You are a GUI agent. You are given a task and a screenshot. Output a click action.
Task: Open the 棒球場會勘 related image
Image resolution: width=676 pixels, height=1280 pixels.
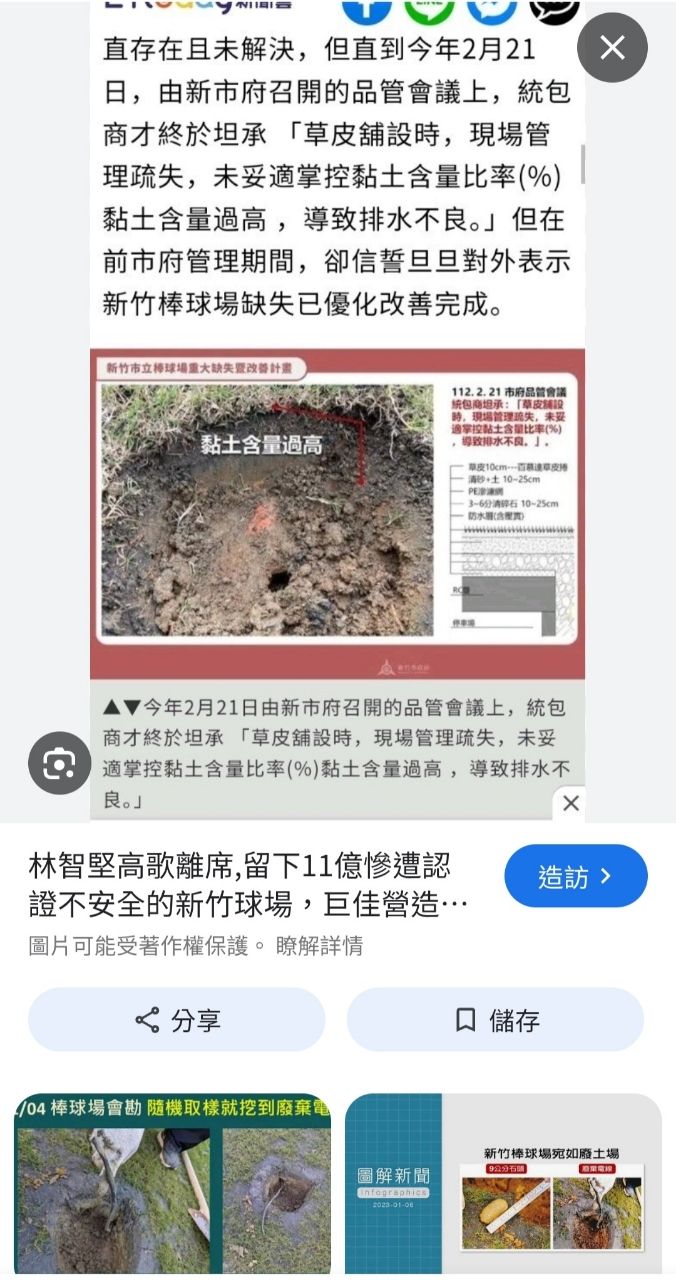172,1185
